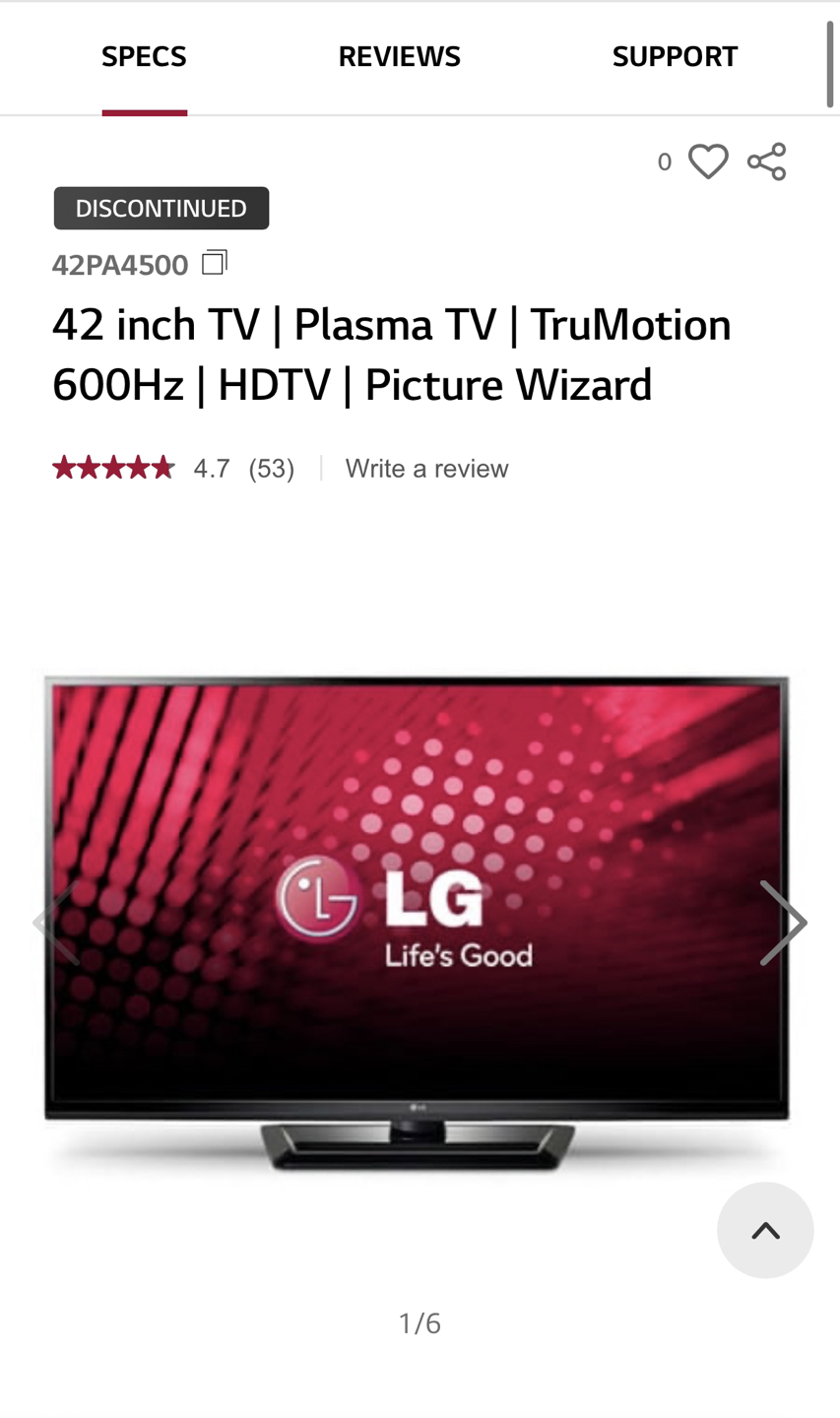Click the LG TV product image
Viewport: 840px width, 1418px height.
(417, 921)
